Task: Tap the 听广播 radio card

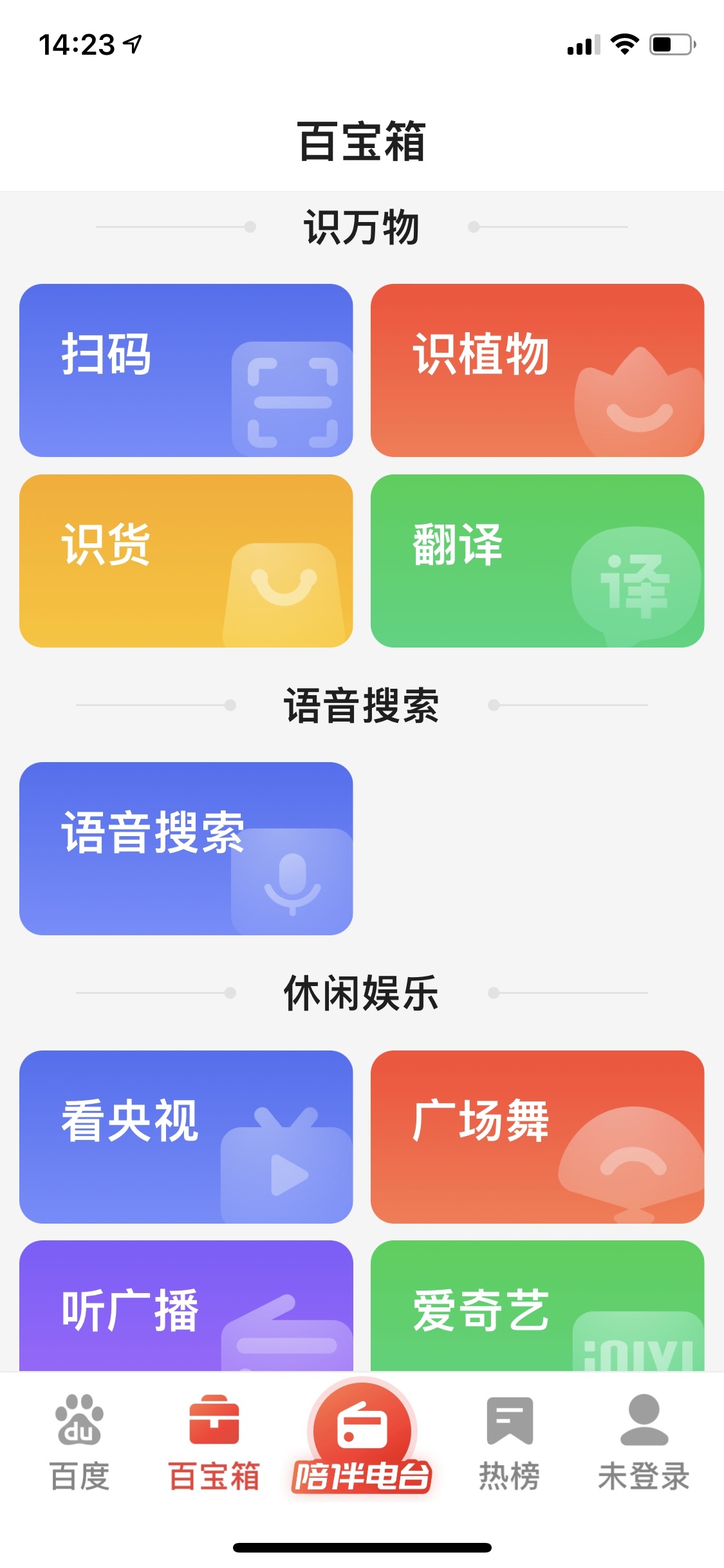Action: [x=186, y=1307]
